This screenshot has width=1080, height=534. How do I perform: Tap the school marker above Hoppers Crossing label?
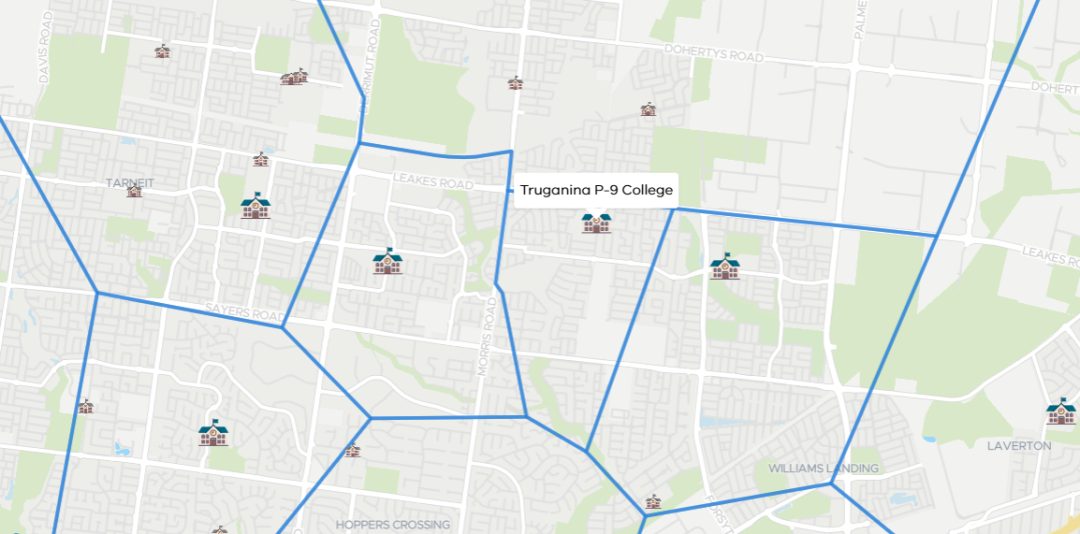(352, 451)
